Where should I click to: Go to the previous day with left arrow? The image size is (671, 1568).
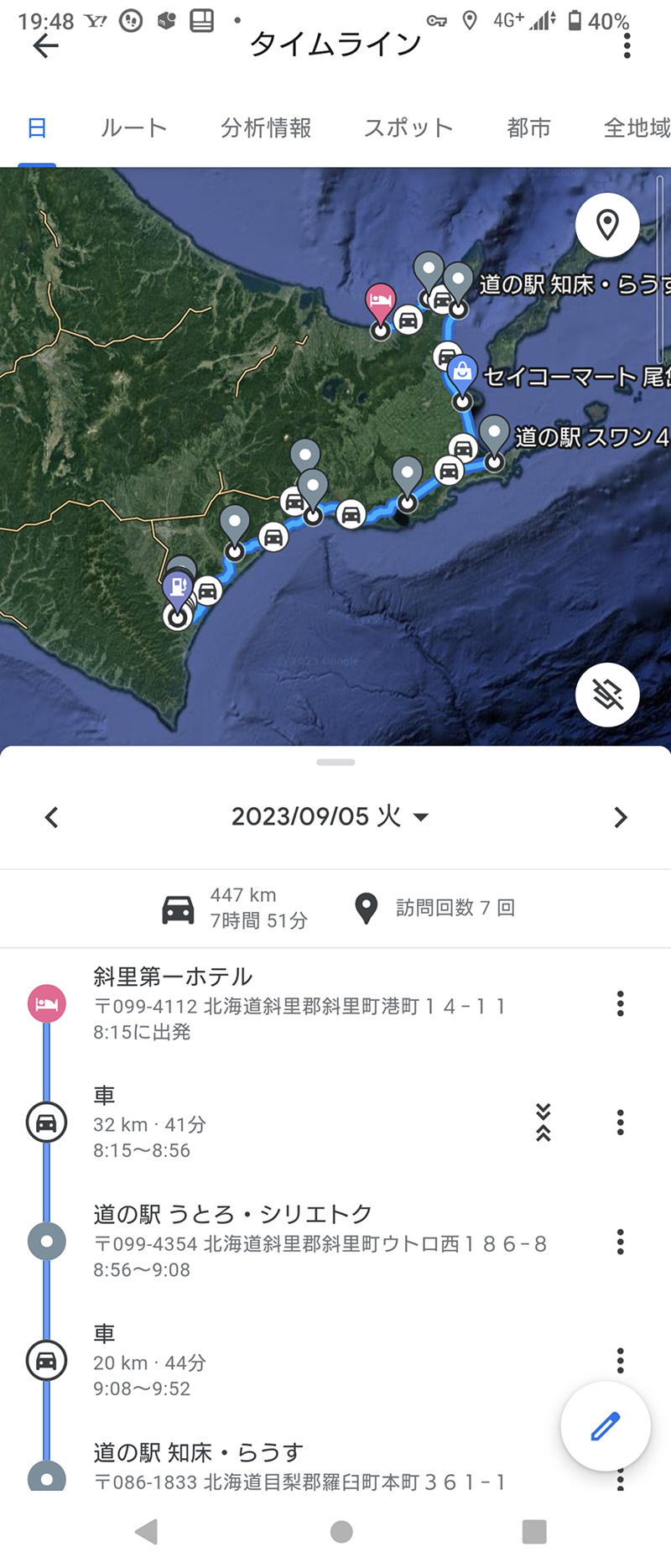tap(51, 816)
